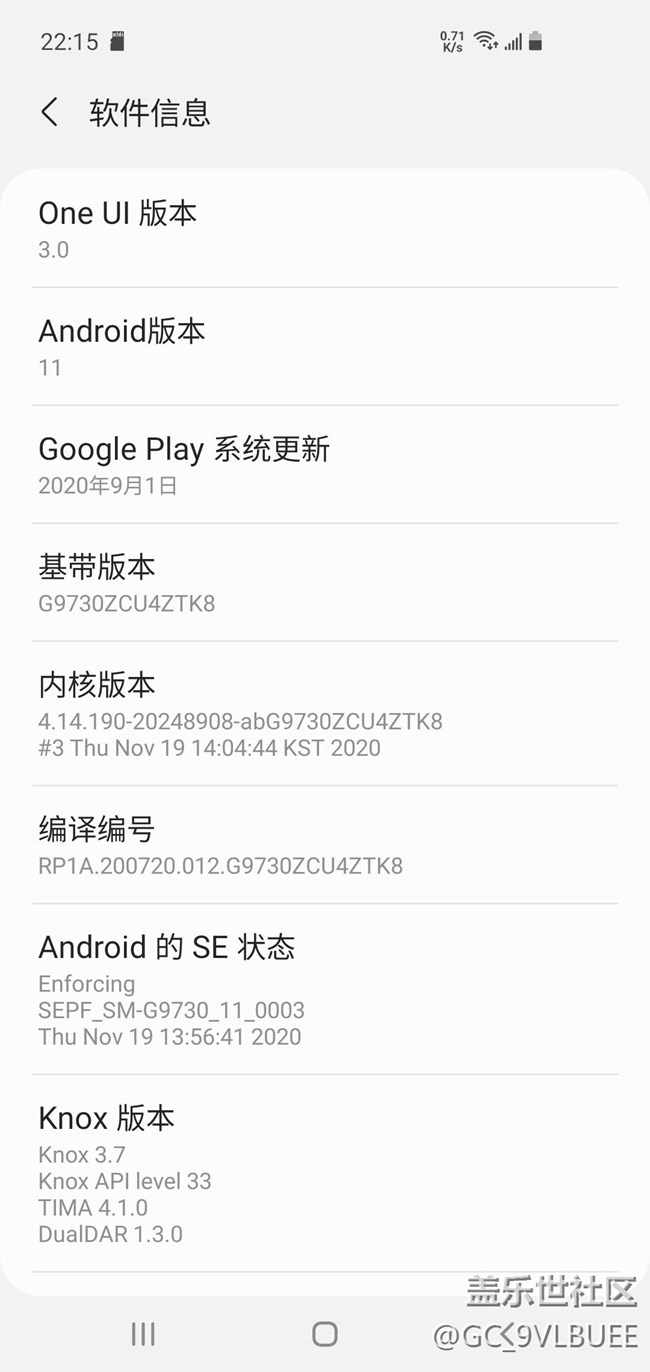Tap the Android版本 row
This screenshot has height=1372, width=650.
tap(324, 347)
